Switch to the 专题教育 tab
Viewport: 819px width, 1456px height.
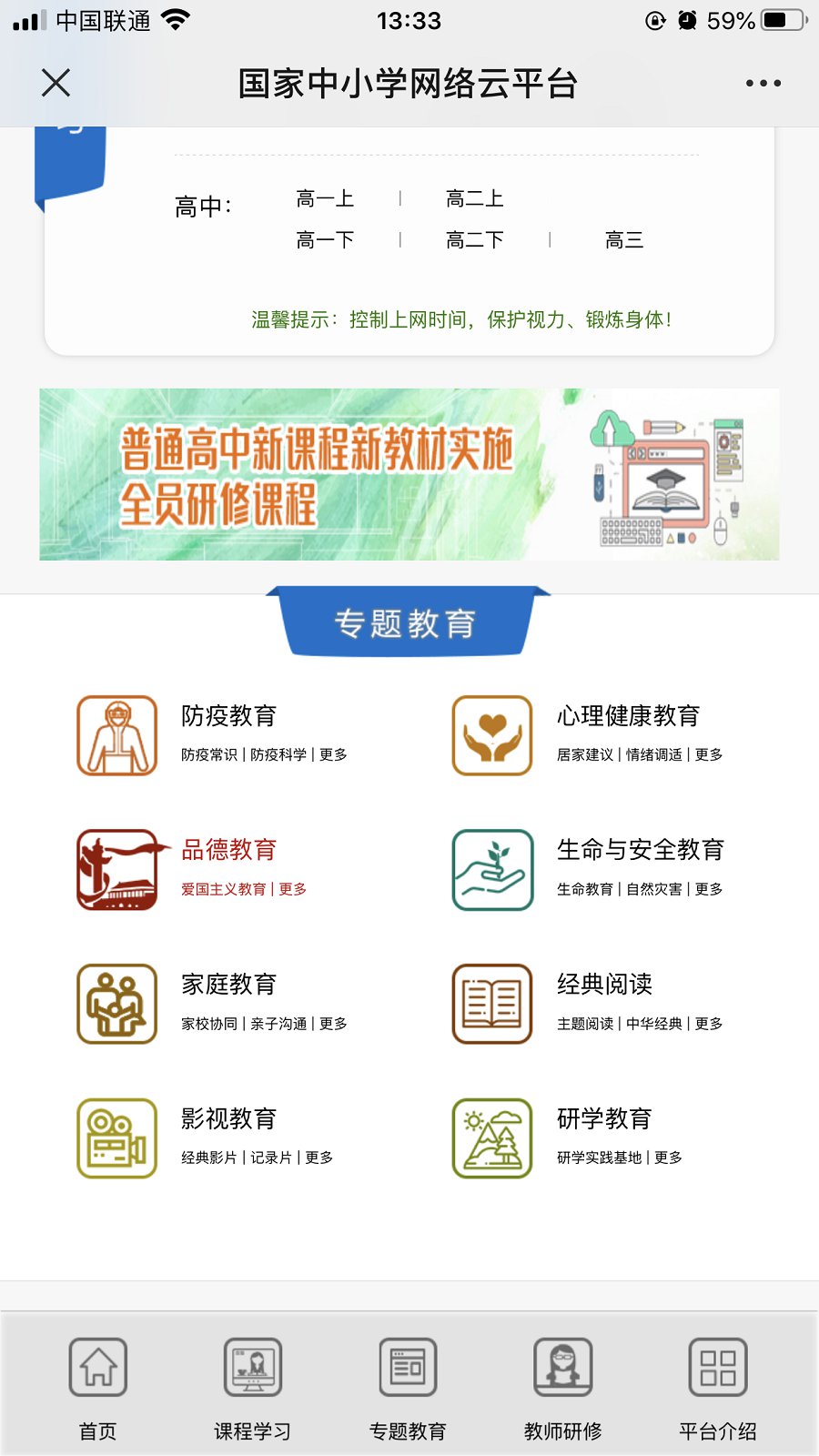pos(408,1383)
